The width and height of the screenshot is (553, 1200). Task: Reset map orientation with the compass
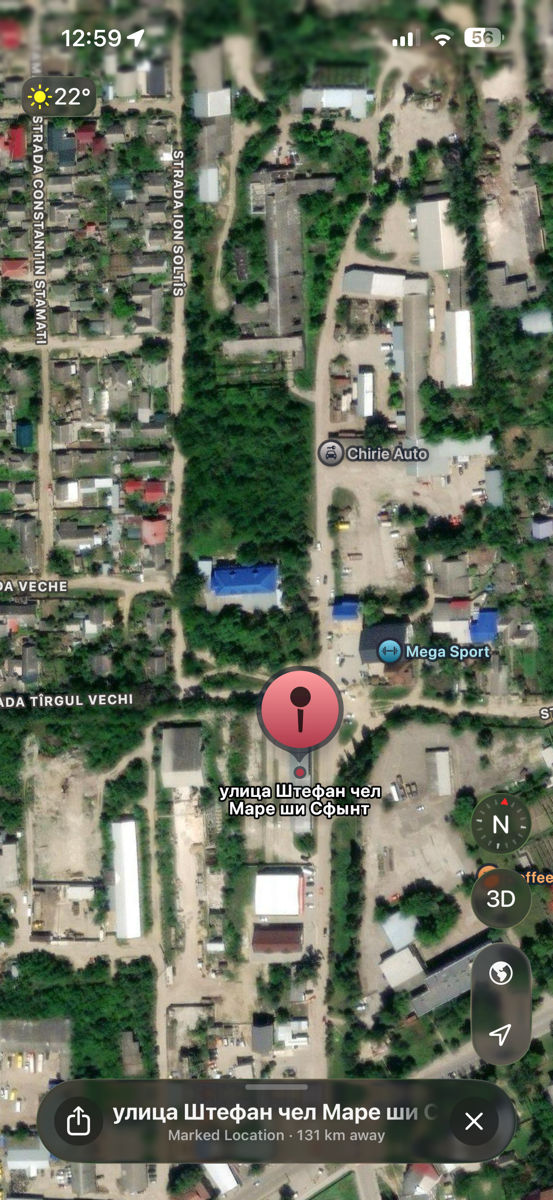501,825
